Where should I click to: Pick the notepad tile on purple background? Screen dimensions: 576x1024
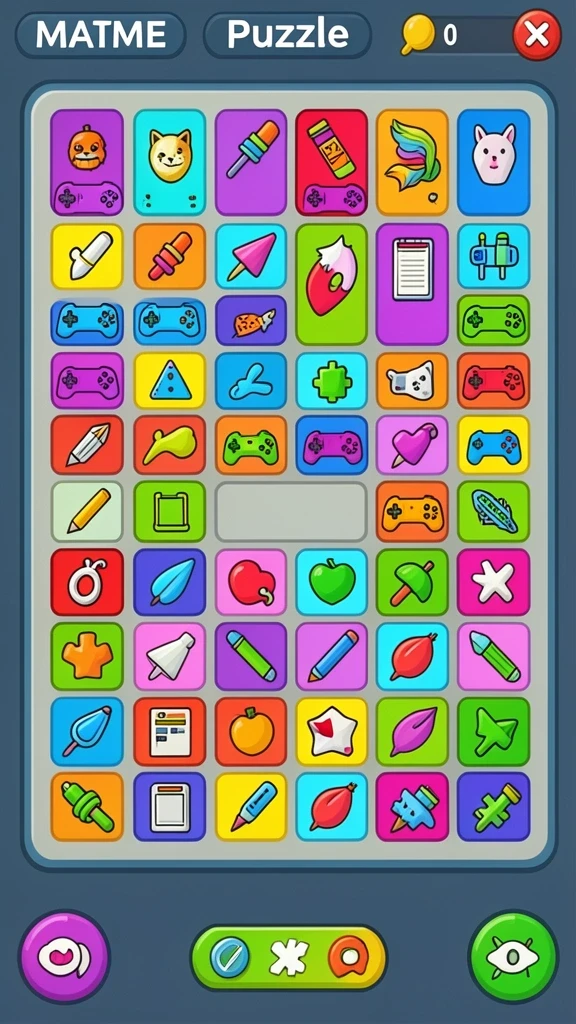click(x=412, y=284)
